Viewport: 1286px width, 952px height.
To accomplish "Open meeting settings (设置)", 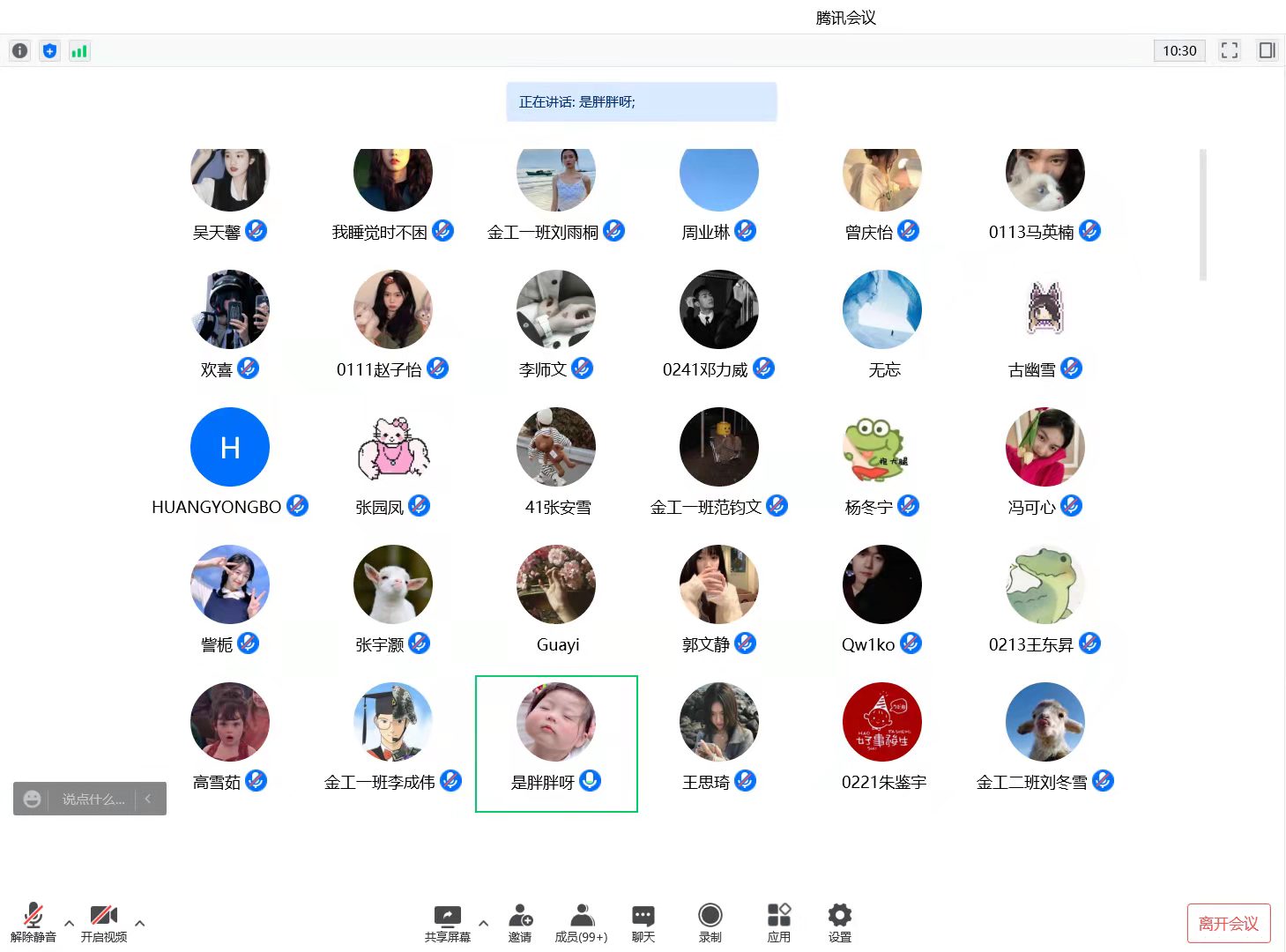I will click(x=840, y=921).
